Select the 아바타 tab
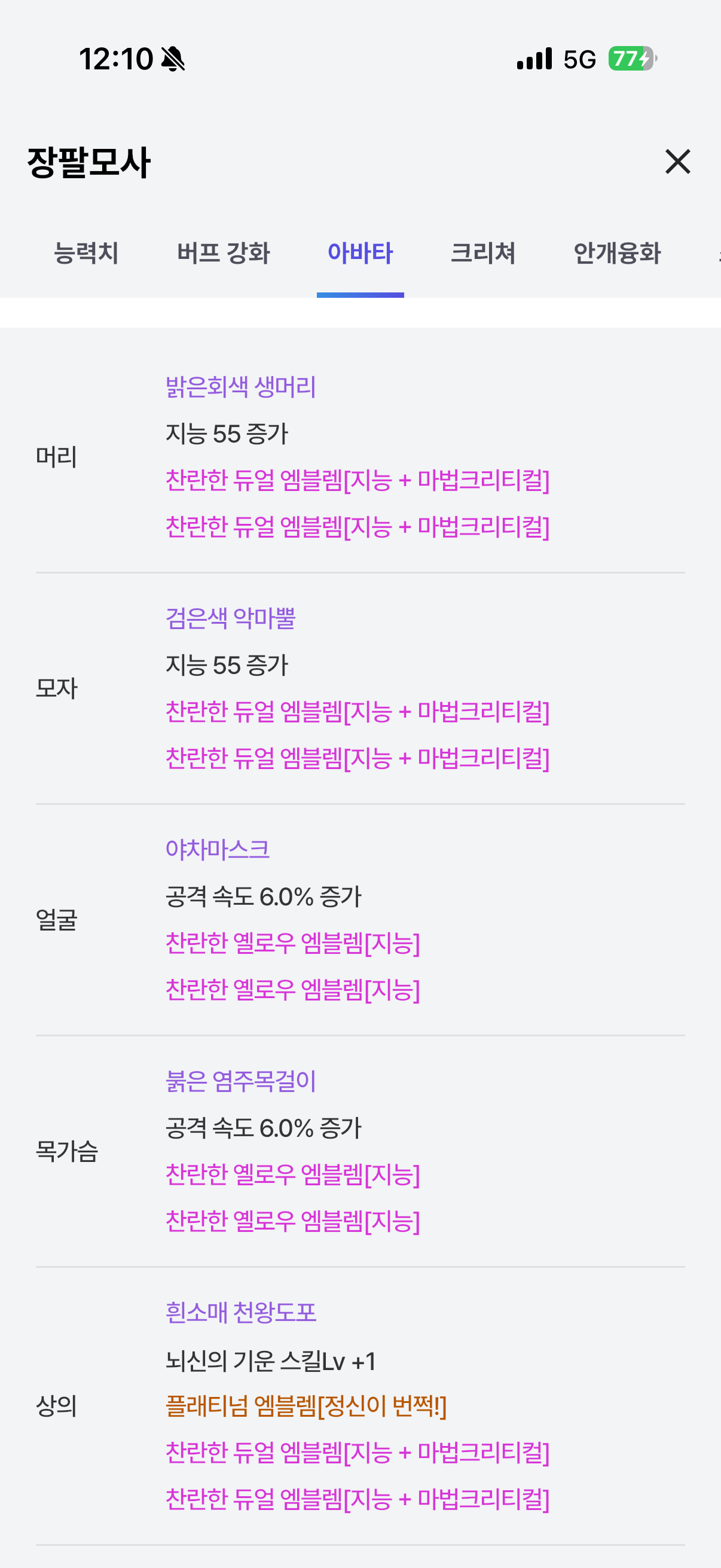 360,253
